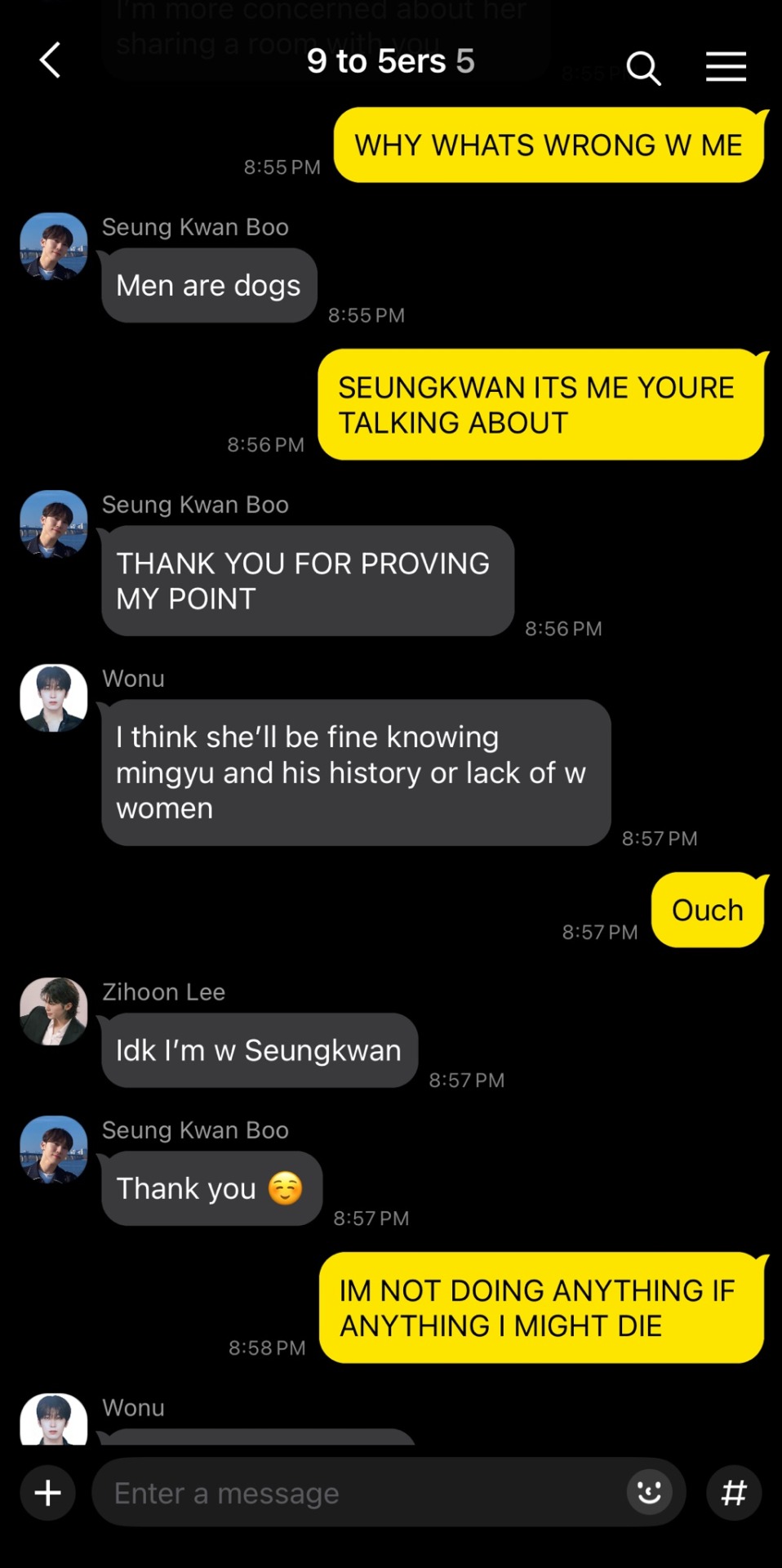Go back to the chat list
The width and height of the screenshot is (782, 1568).
pos(51,60)
